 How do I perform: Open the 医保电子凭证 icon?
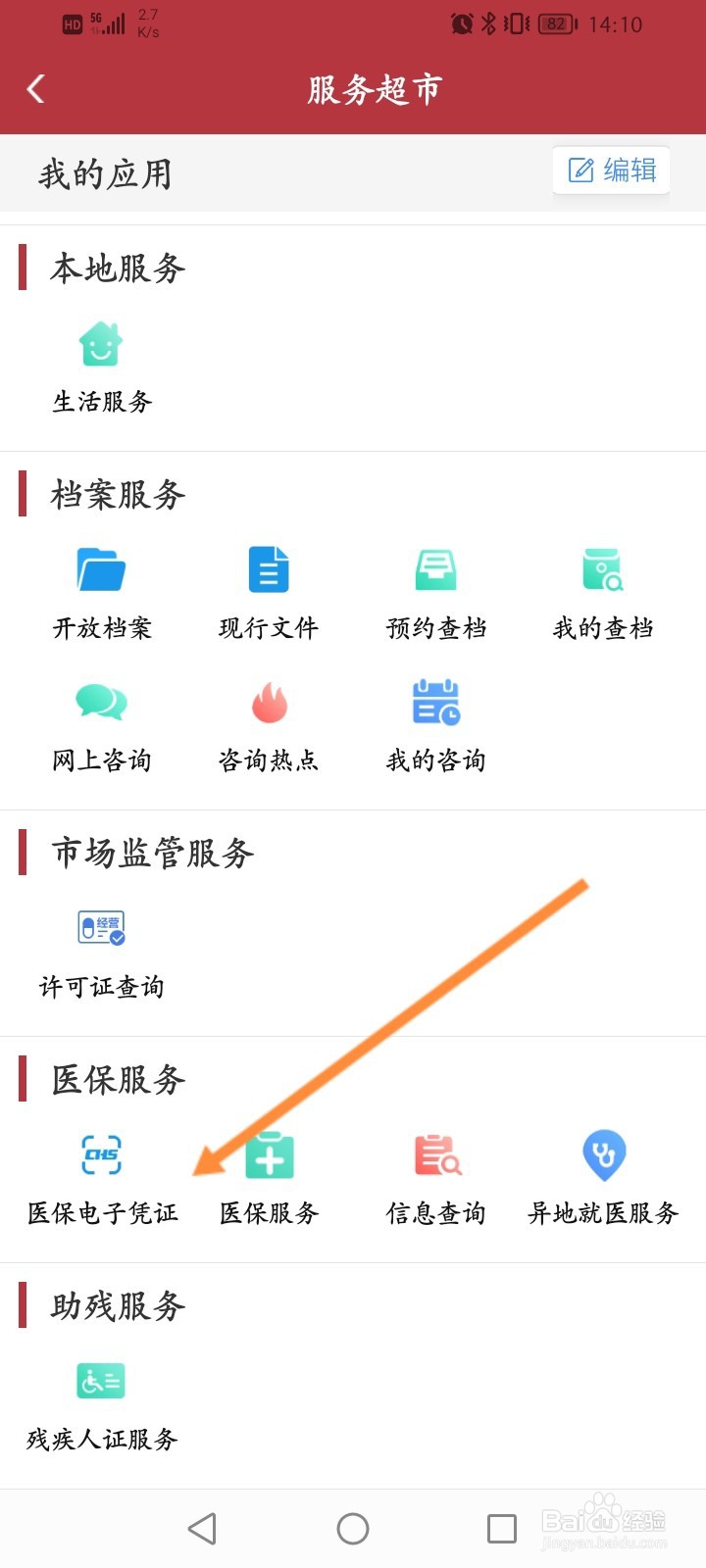coord(101,1156)
